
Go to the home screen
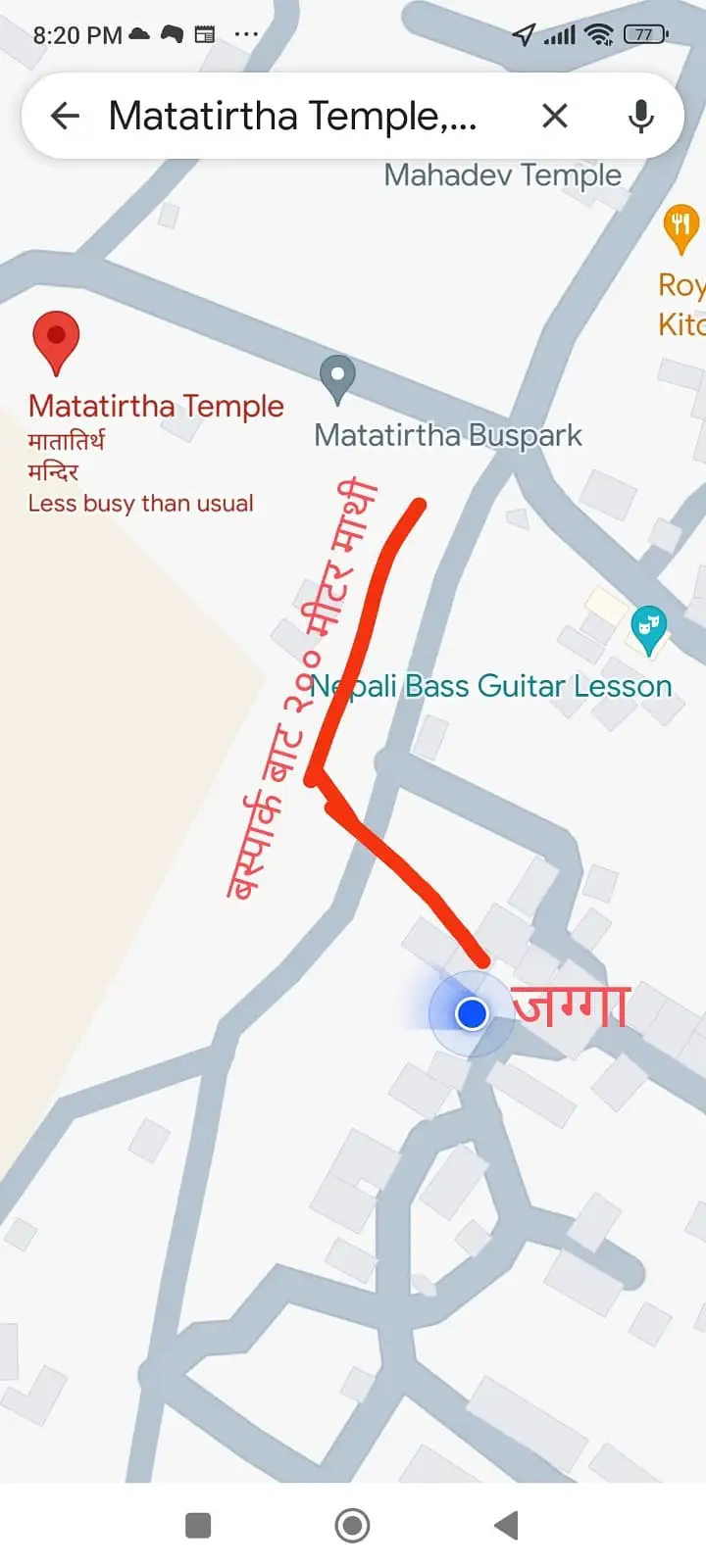pyautogui.click(x=352, y=1526)
